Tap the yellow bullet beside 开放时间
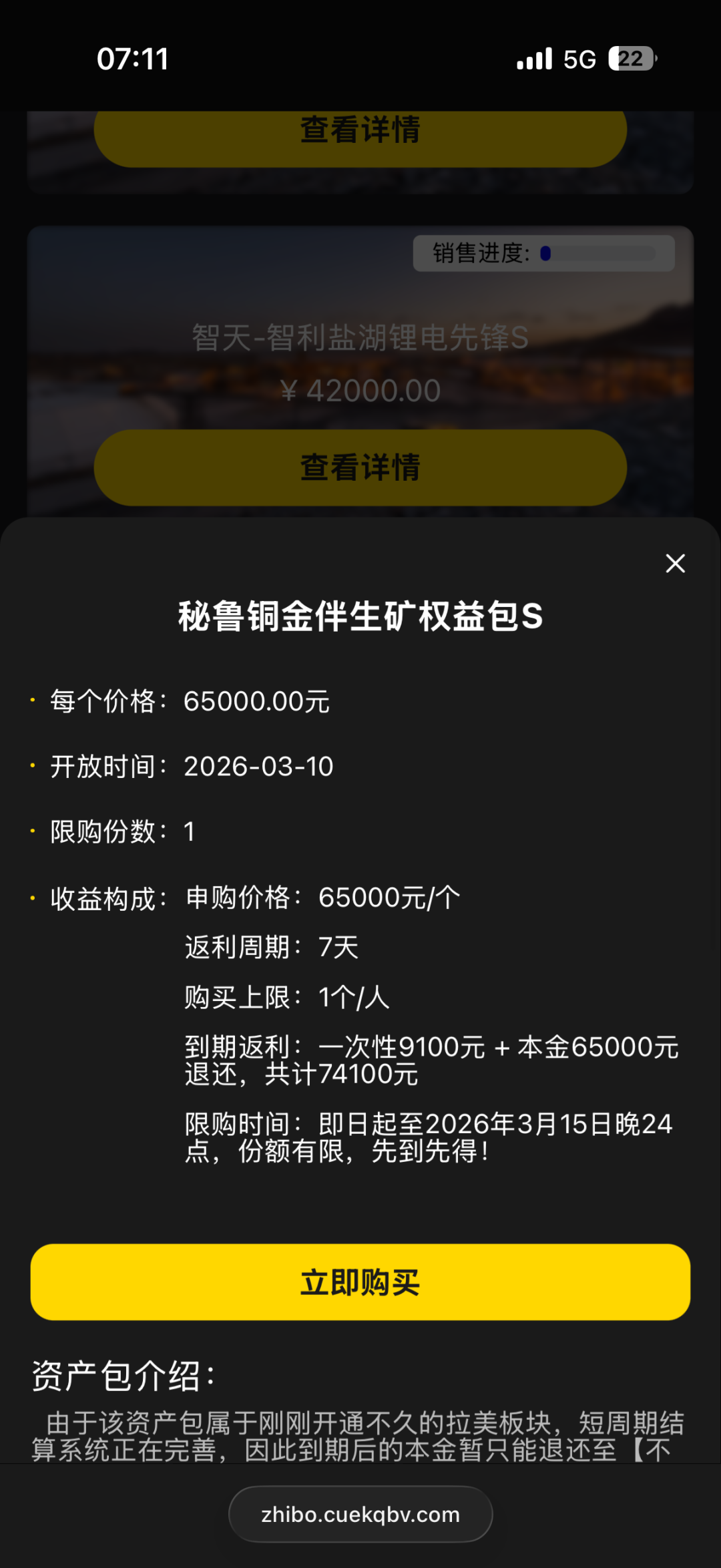721x1568 pixels. coord(31,766)
